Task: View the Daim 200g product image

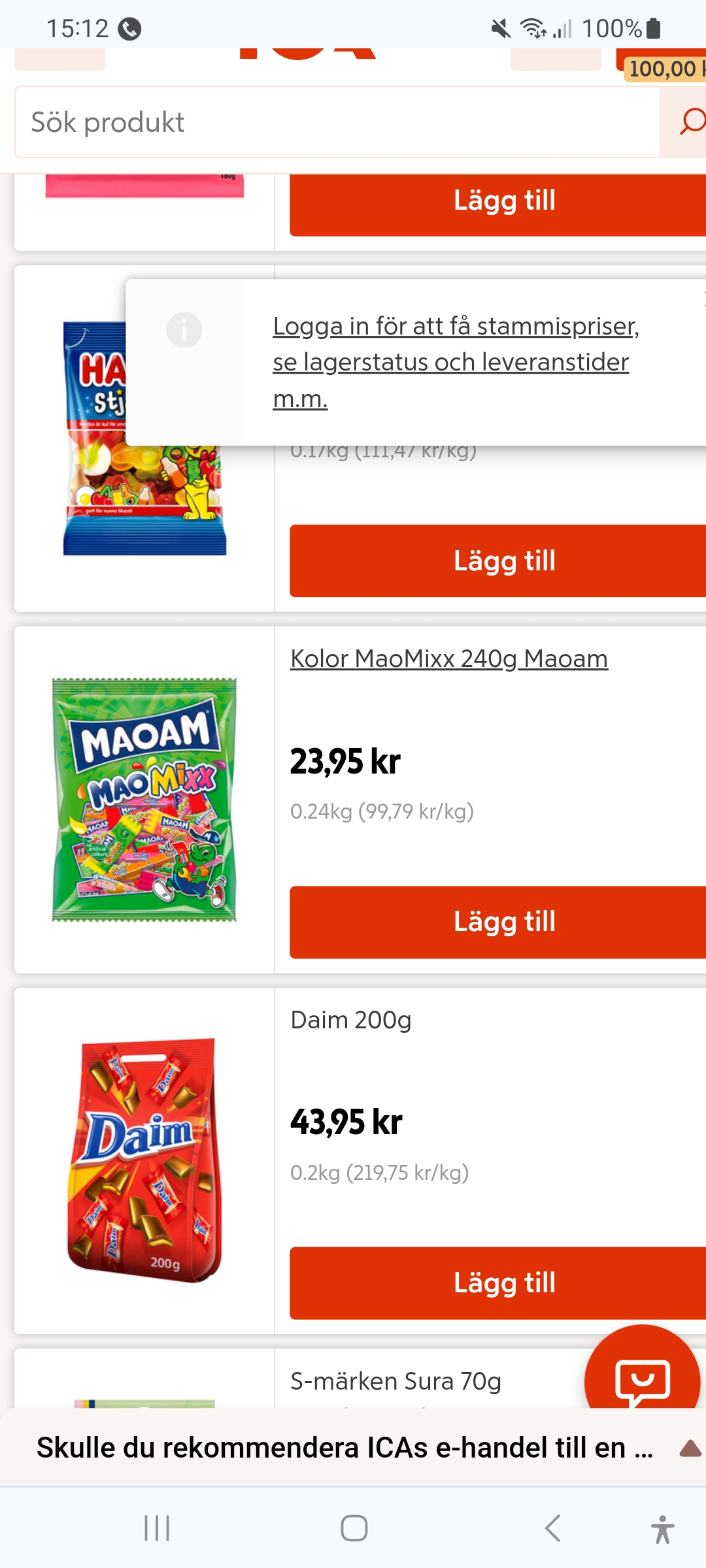Action: click(144, 1160)
